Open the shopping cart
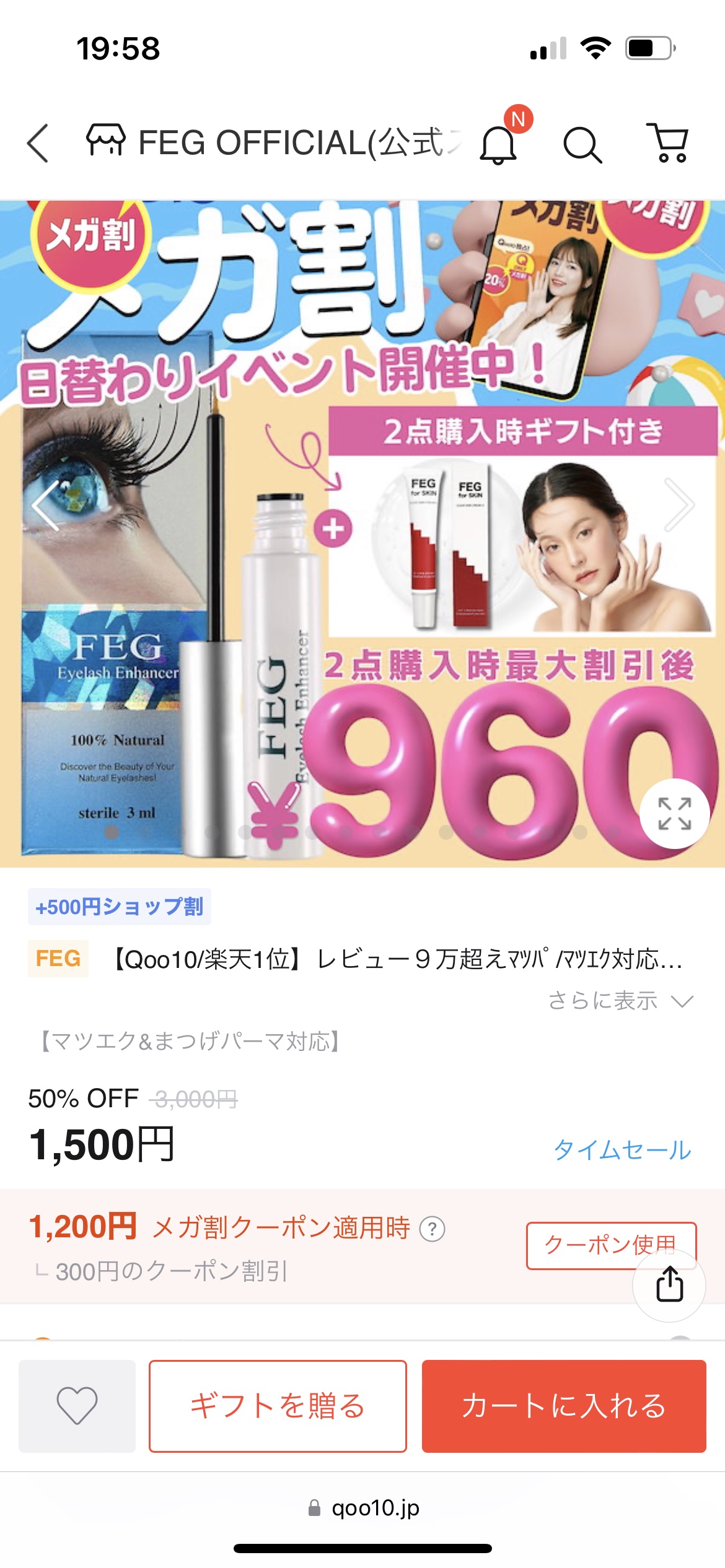This screenshot has width=725, height=1568. point(667,143)
